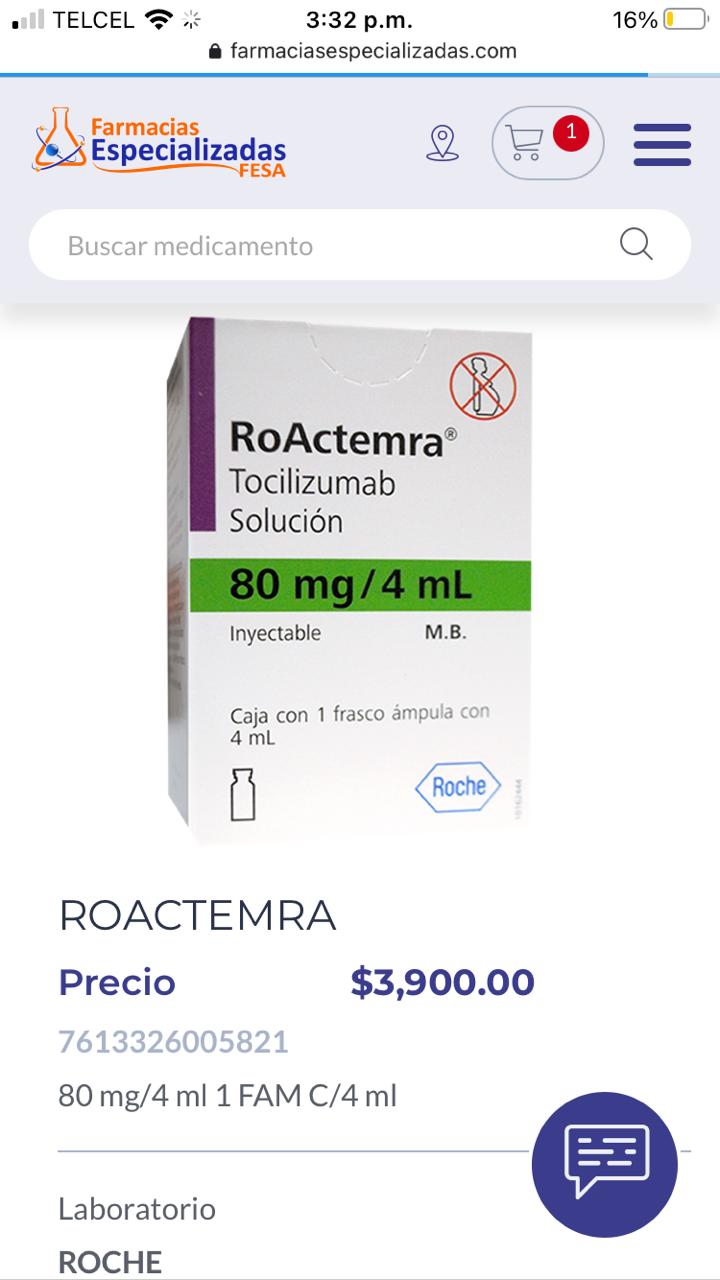
Task: Tap the magnifier search icon
Action: coord(636,244)
